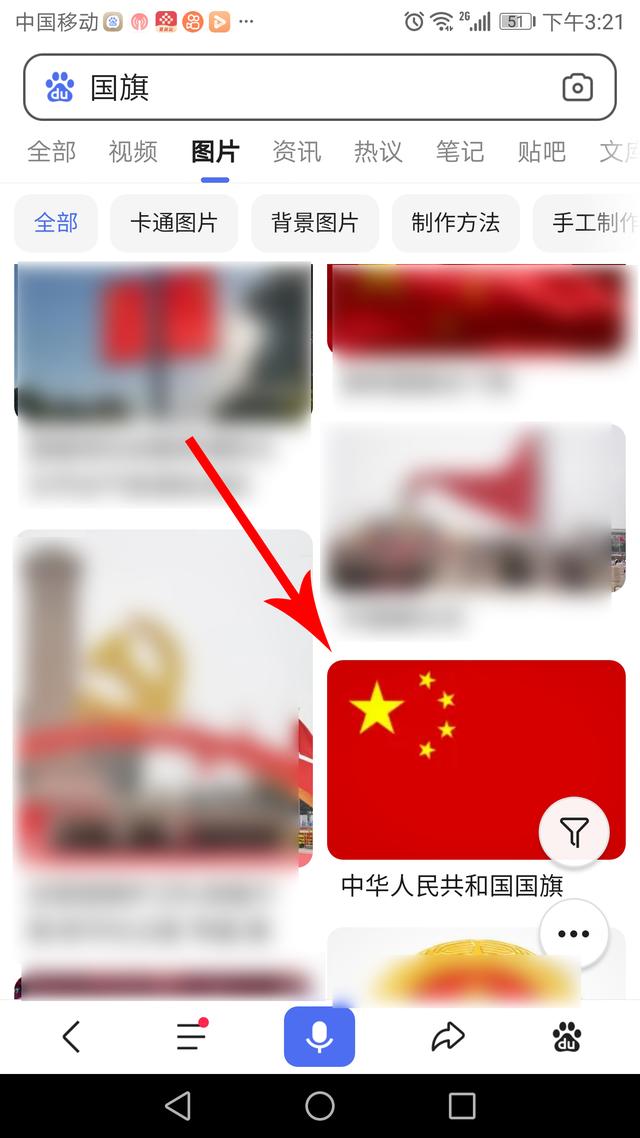The height and width of the screenshot is (1138, 640).
Task: Select the 背景图片 filter chip
Action: pyautogui.click(x=315, y=223)
